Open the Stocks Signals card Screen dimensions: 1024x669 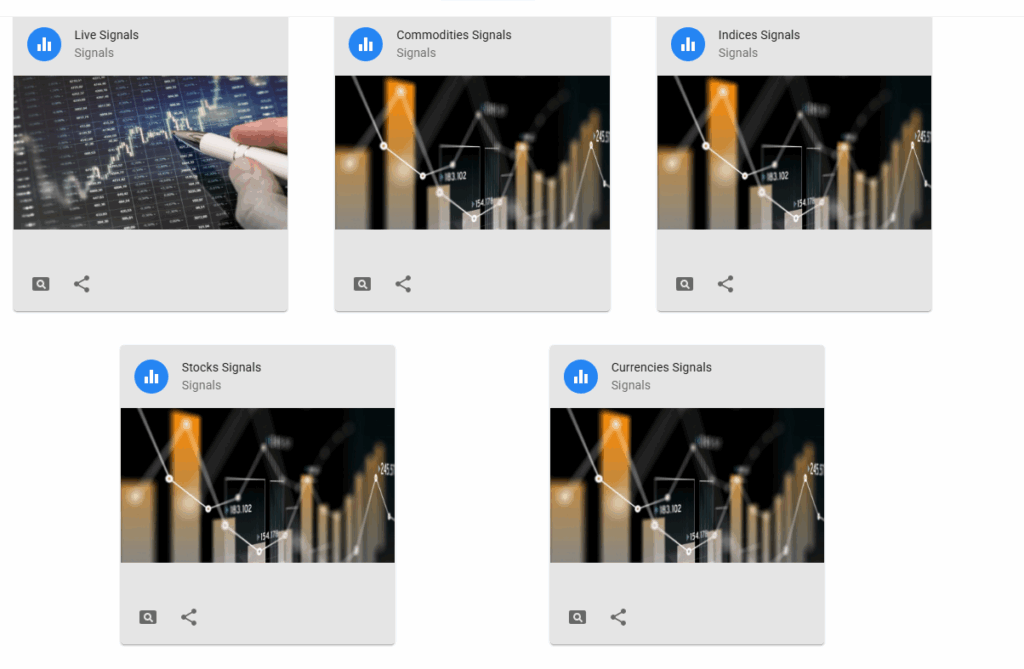(x=257, y=485)
